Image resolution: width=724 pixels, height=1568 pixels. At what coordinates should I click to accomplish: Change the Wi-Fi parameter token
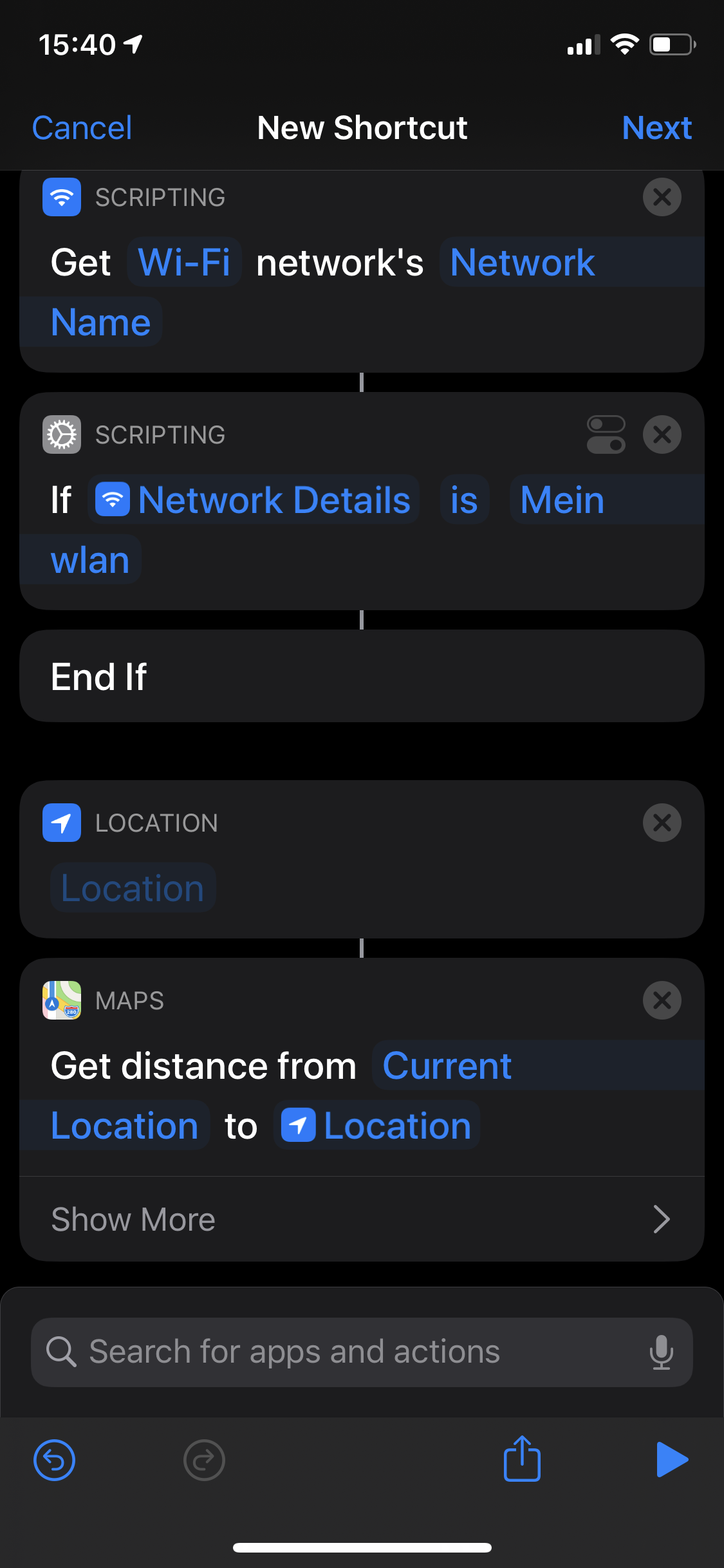(x=184, y=263)
